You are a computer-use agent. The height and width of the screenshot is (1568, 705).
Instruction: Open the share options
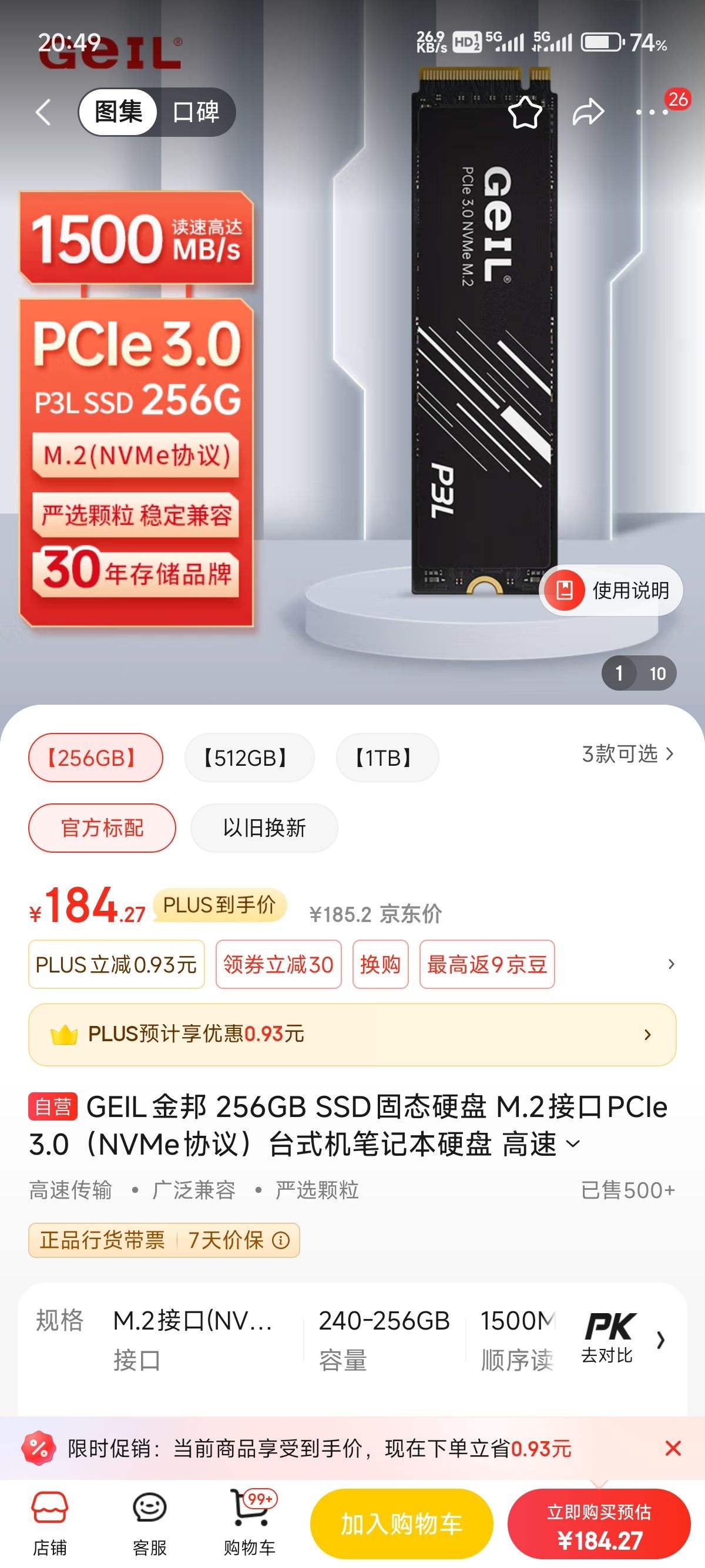coord(588,112)
